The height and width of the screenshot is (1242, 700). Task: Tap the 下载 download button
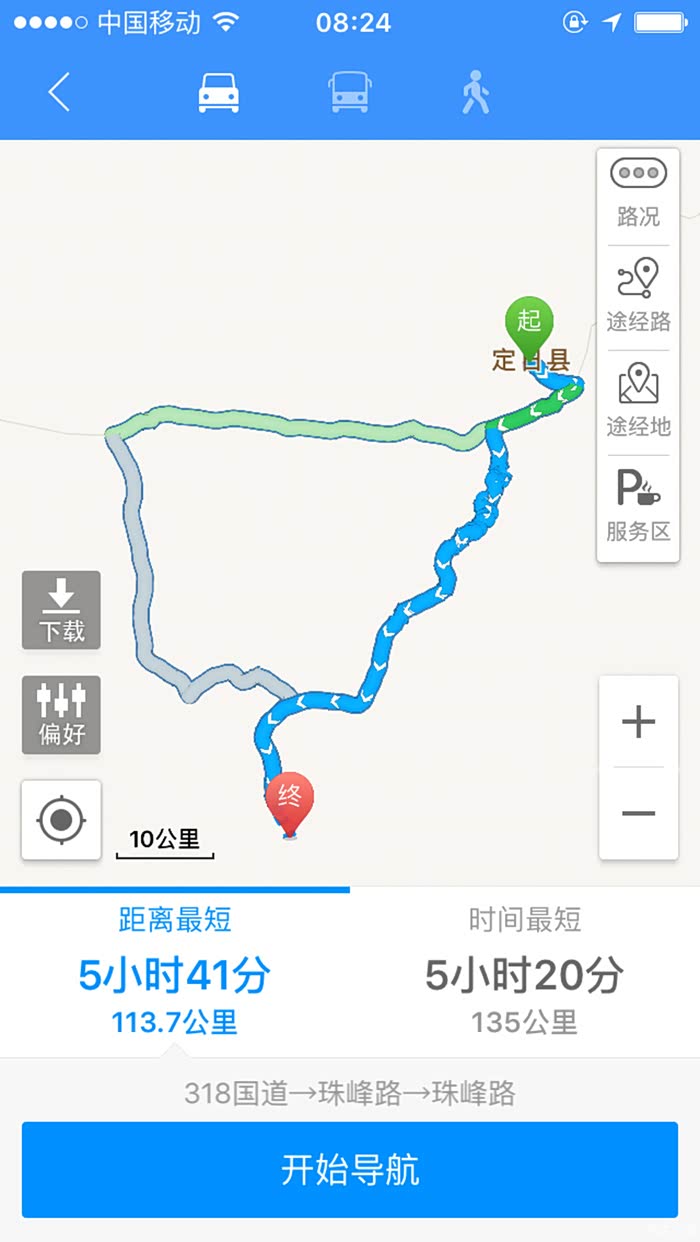(x=61, y=610)
